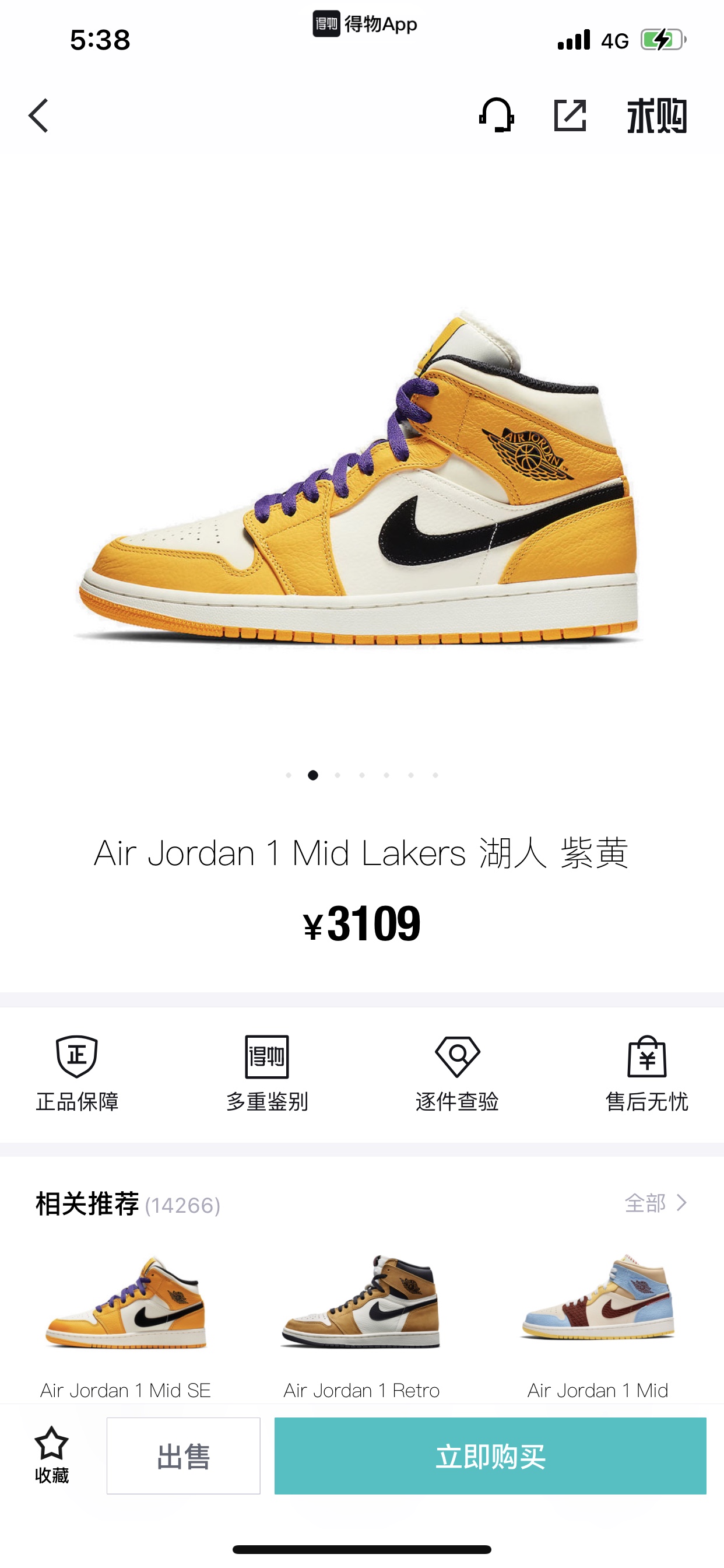This screenshot has height=1568, width=724.
Task: Tap 出售 to sell this shoe
Action: 183,1455
